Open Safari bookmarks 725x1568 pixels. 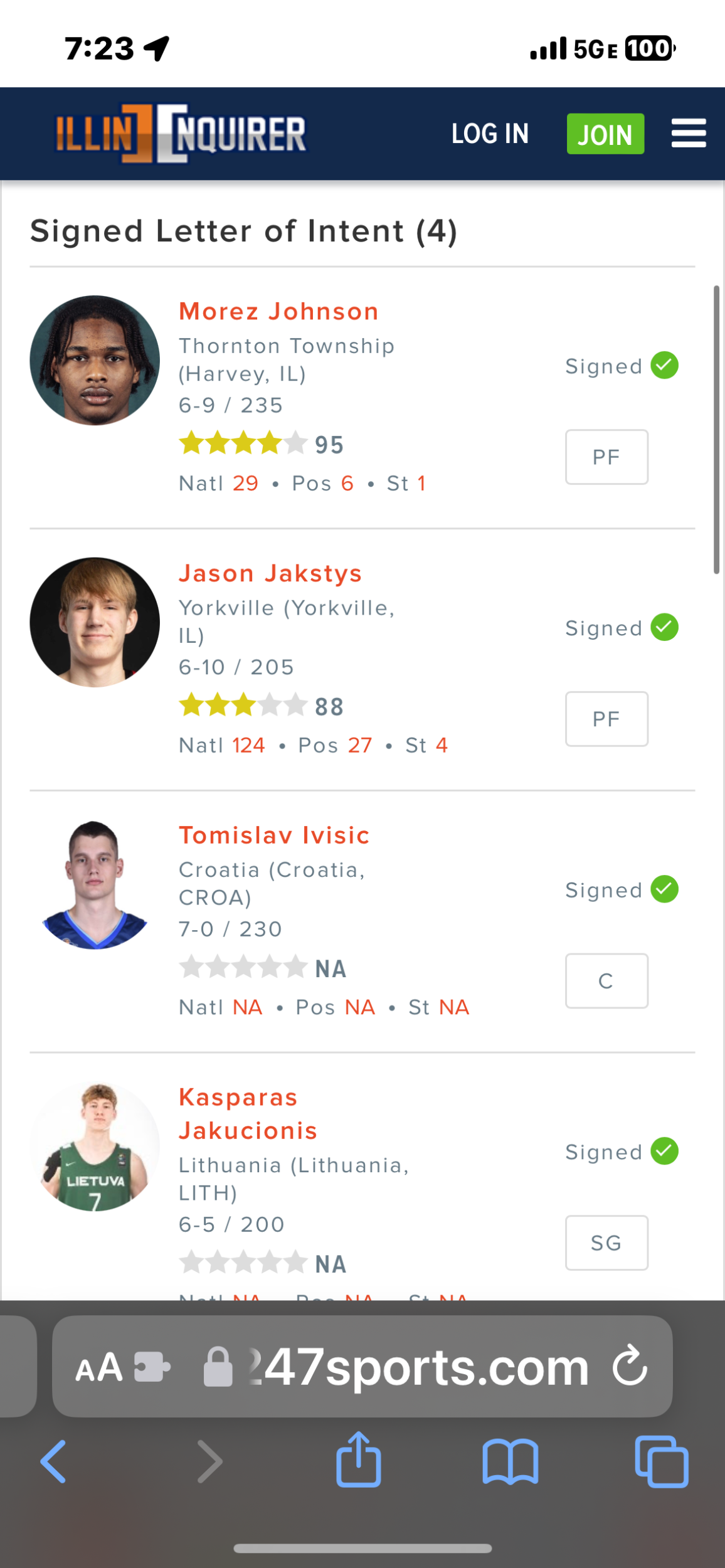510,1461
